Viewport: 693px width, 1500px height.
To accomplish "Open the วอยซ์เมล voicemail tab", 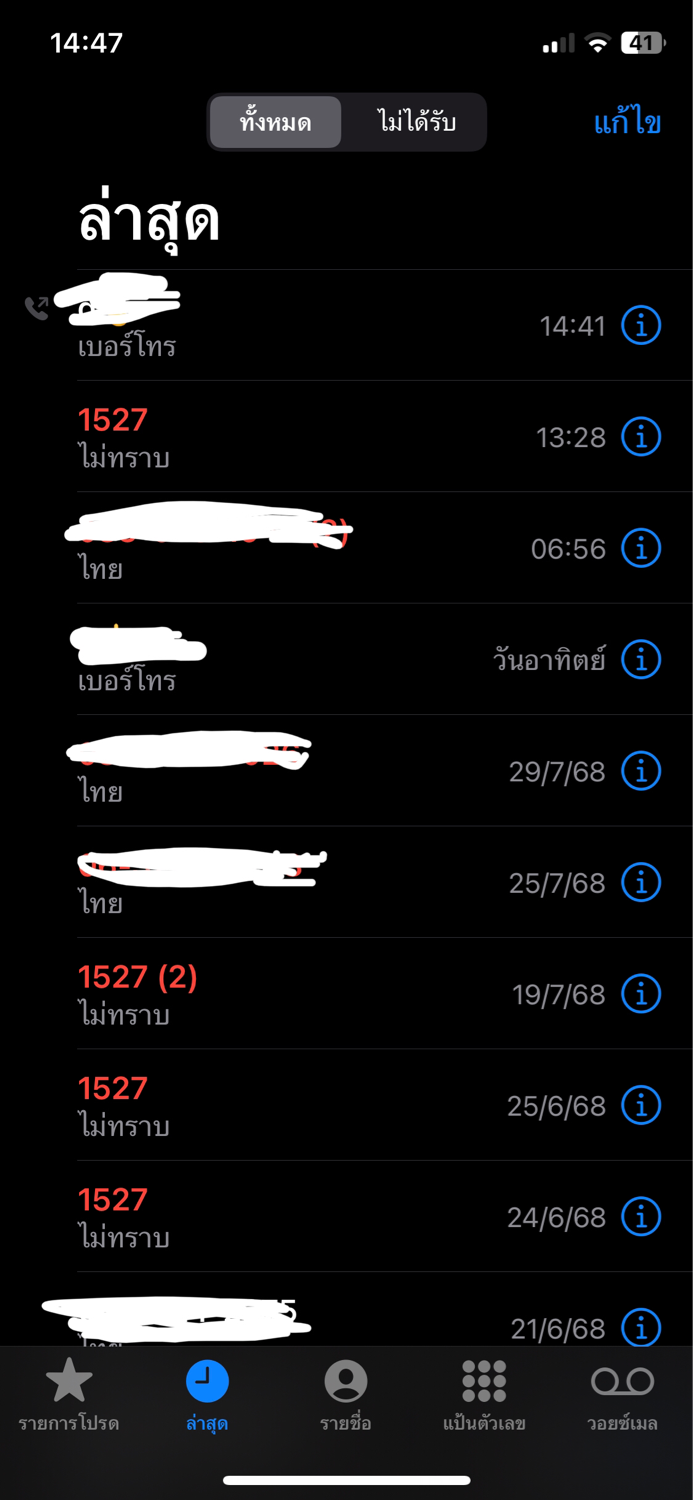I will pos(622,1395).
